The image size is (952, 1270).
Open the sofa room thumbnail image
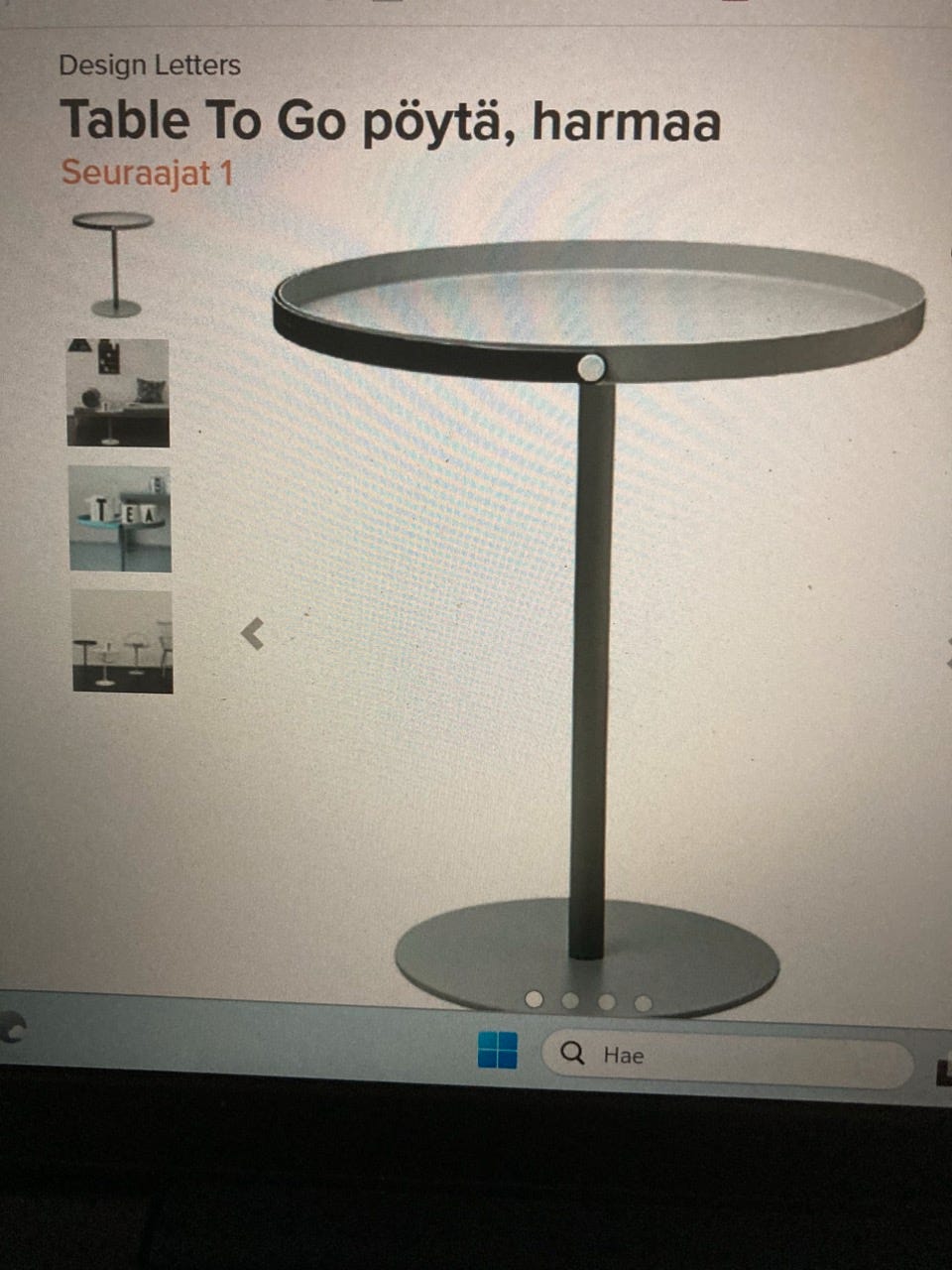click(118, 393)
